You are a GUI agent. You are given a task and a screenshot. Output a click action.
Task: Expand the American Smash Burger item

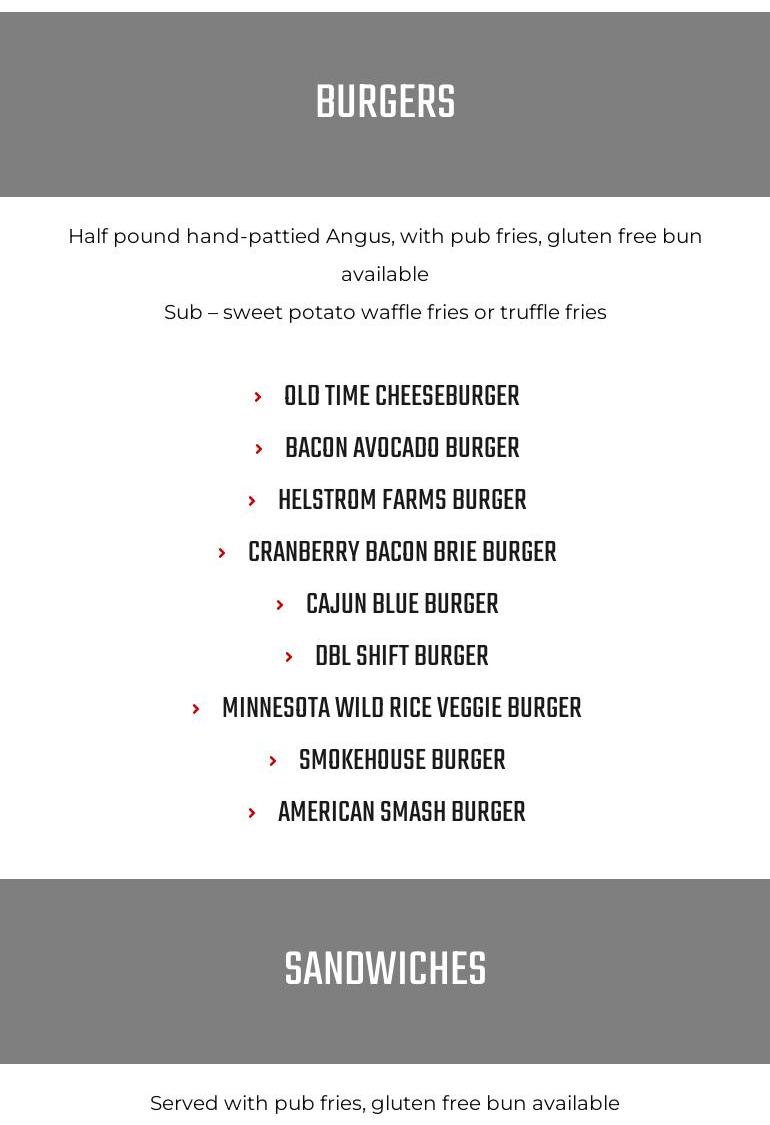click(402, 813)
